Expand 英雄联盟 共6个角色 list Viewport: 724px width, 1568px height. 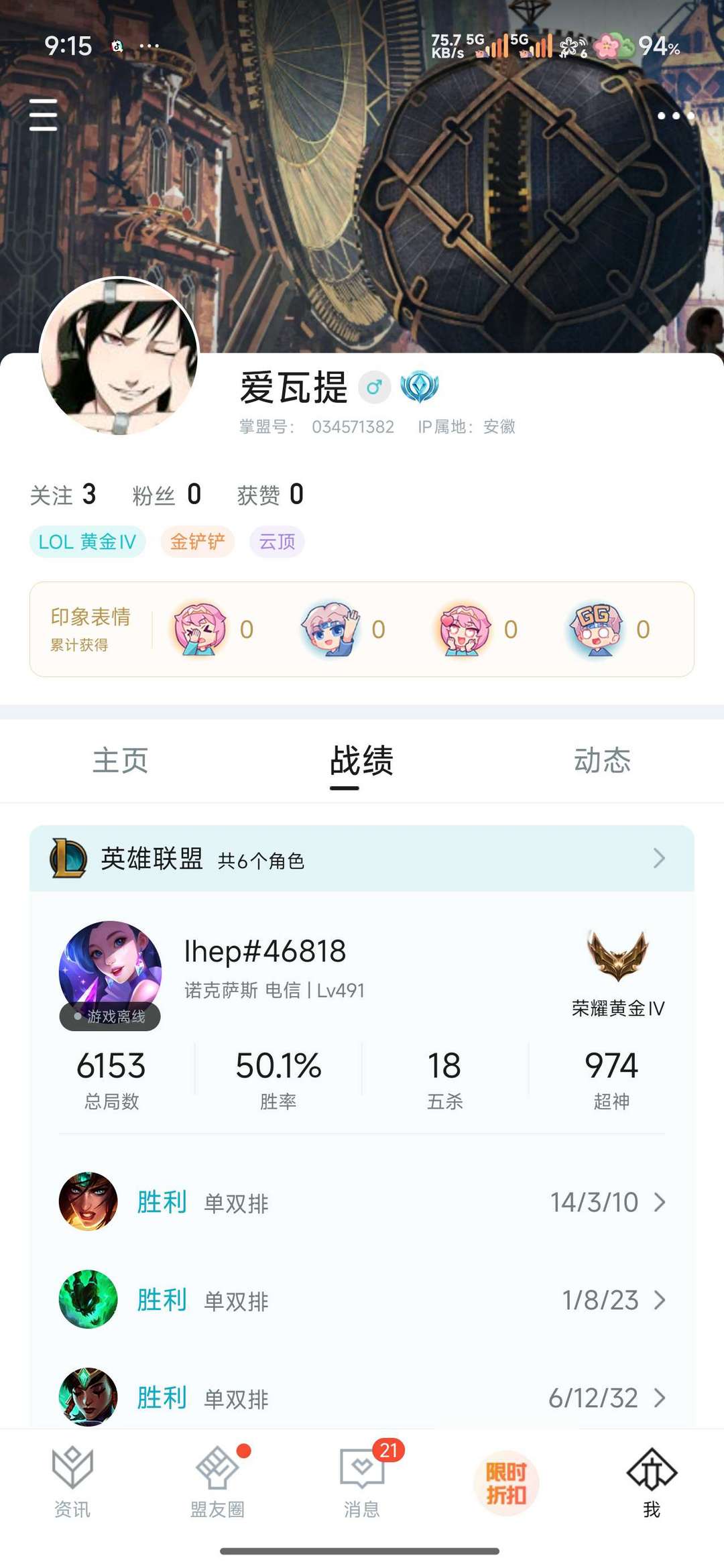click(x=362, y=859)
